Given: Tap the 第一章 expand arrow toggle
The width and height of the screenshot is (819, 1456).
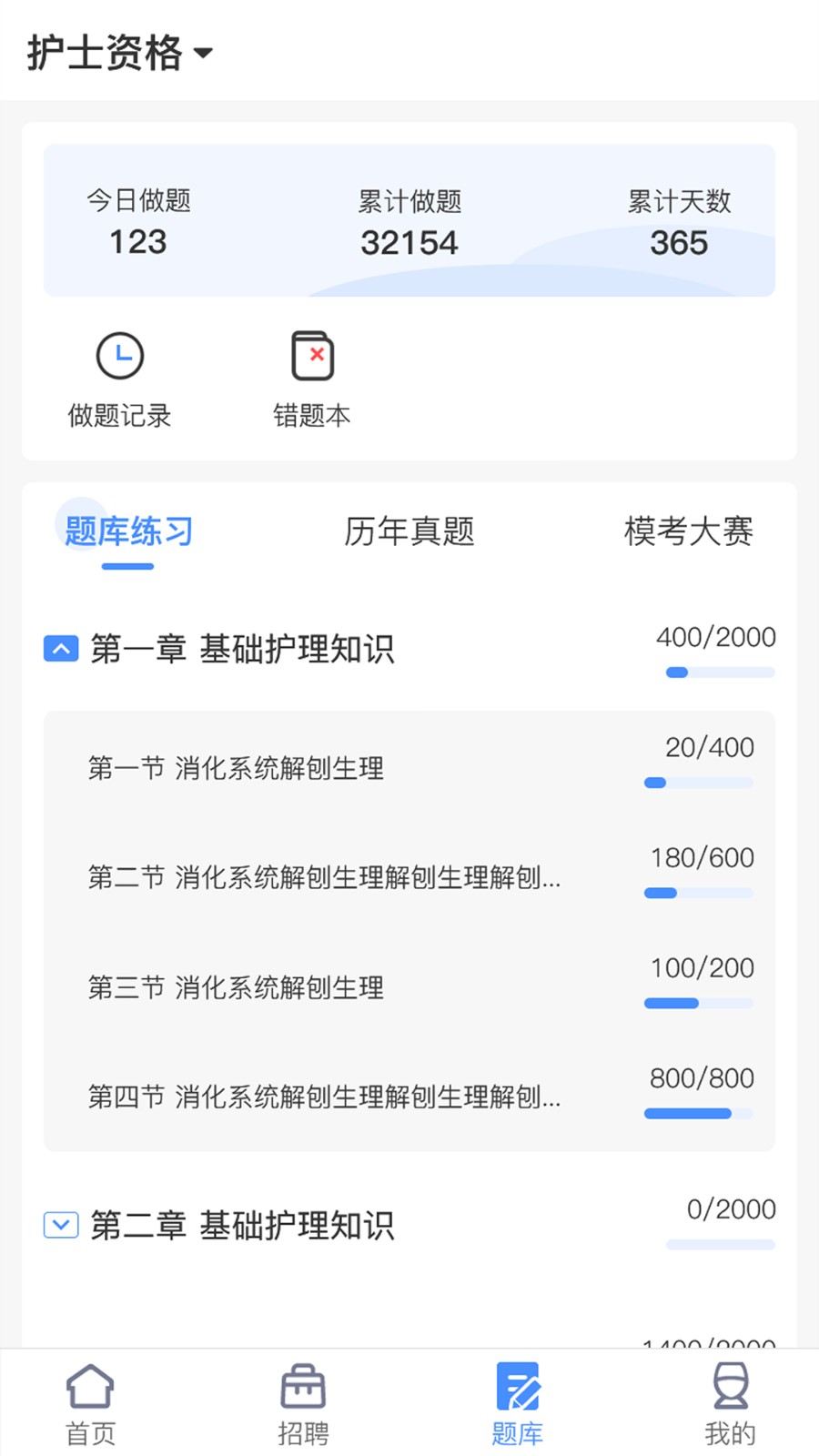Looking at the screenshot, I should (61, 648).
